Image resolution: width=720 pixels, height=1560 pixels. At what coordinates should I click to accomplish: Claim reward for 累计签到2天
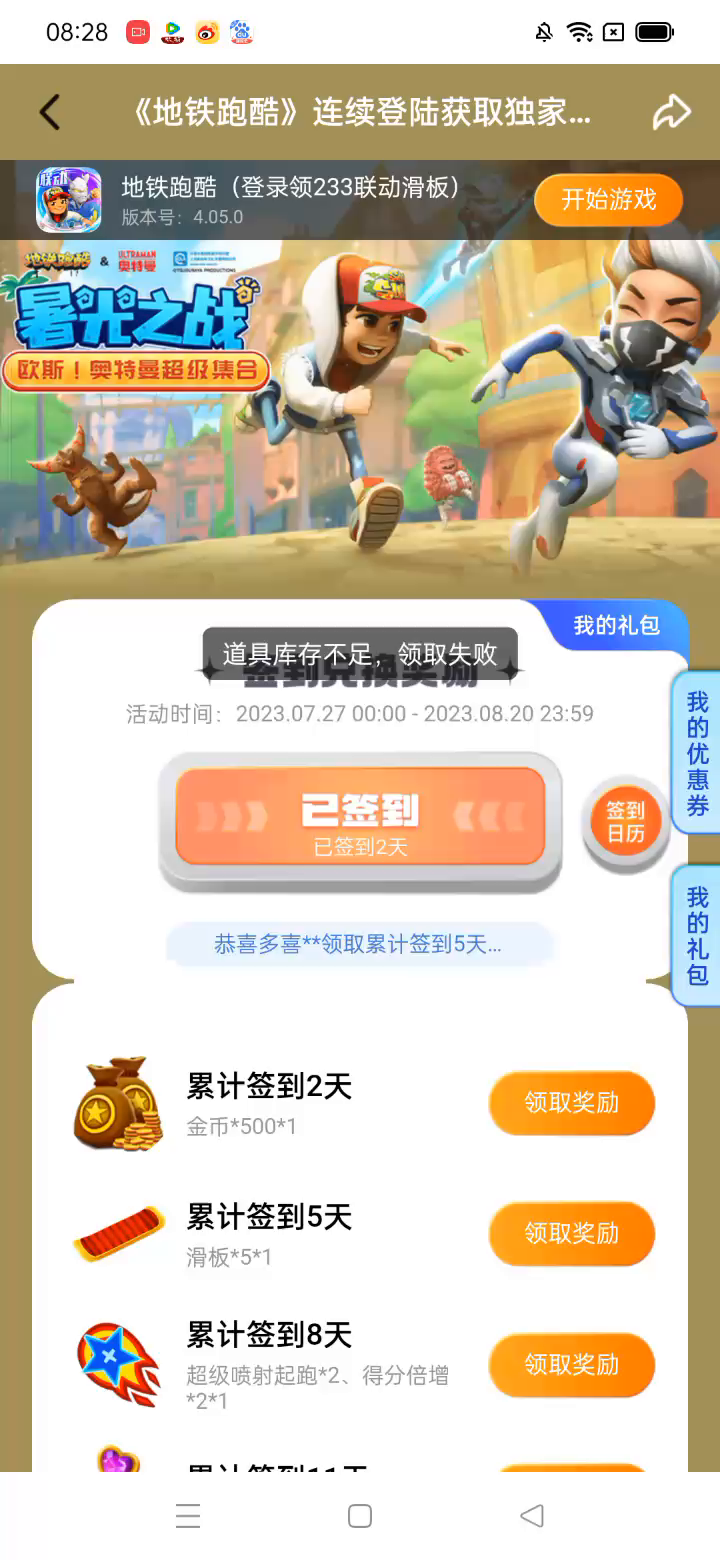tap(571, 1103)
